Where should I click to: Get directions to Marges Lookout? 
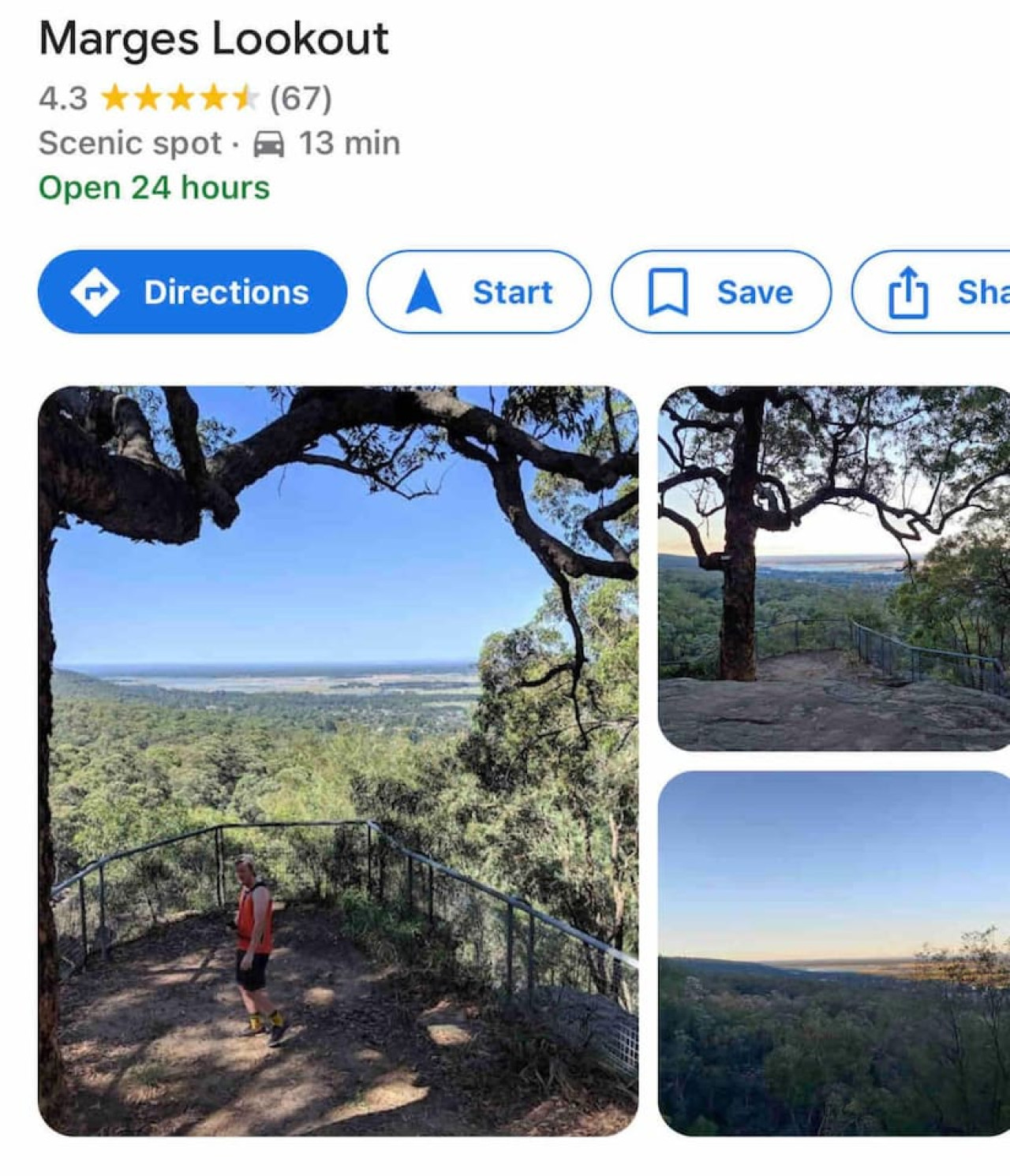[x=192, y=292]
